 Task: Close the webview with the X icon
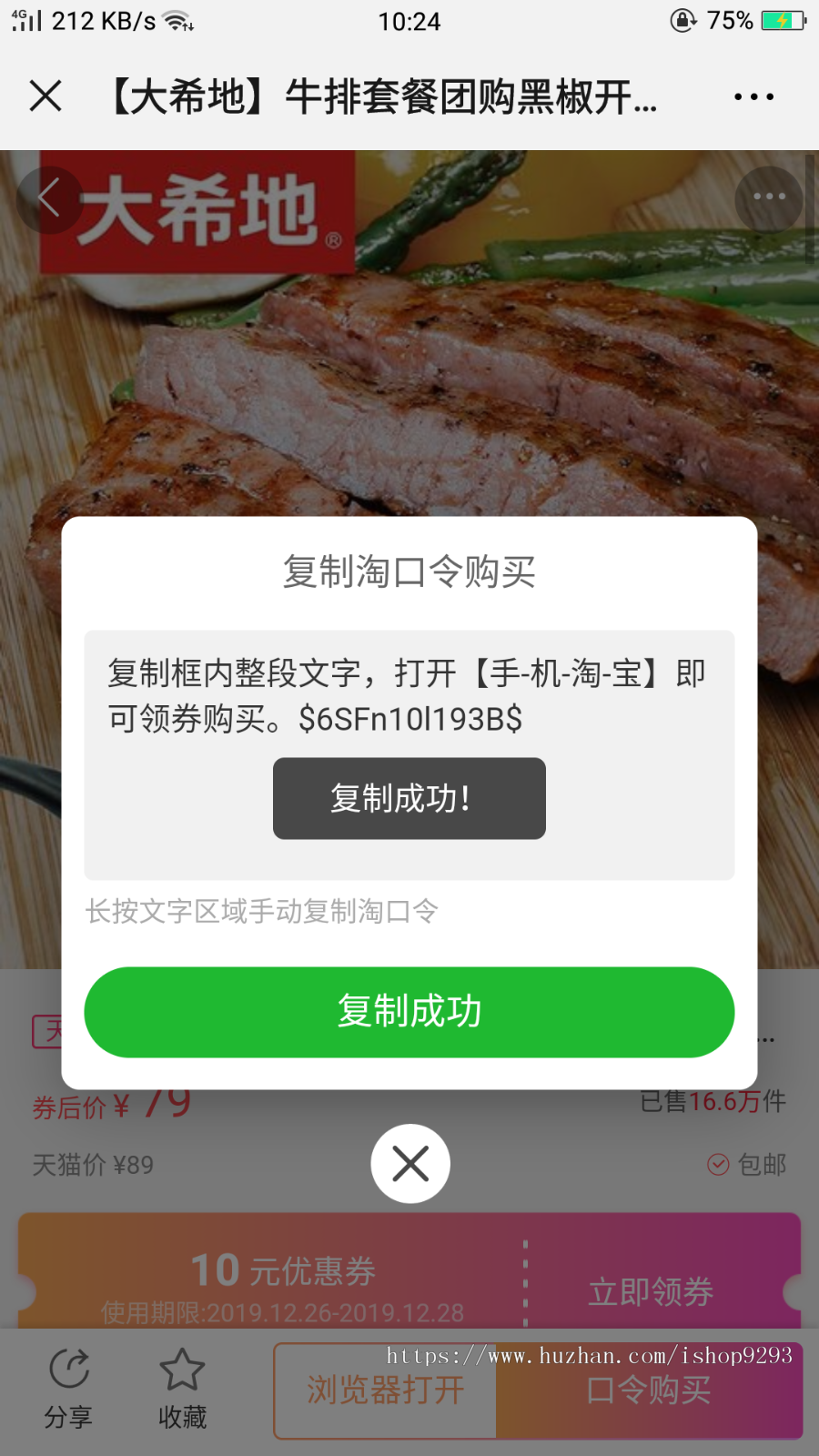tap(45, 96)
